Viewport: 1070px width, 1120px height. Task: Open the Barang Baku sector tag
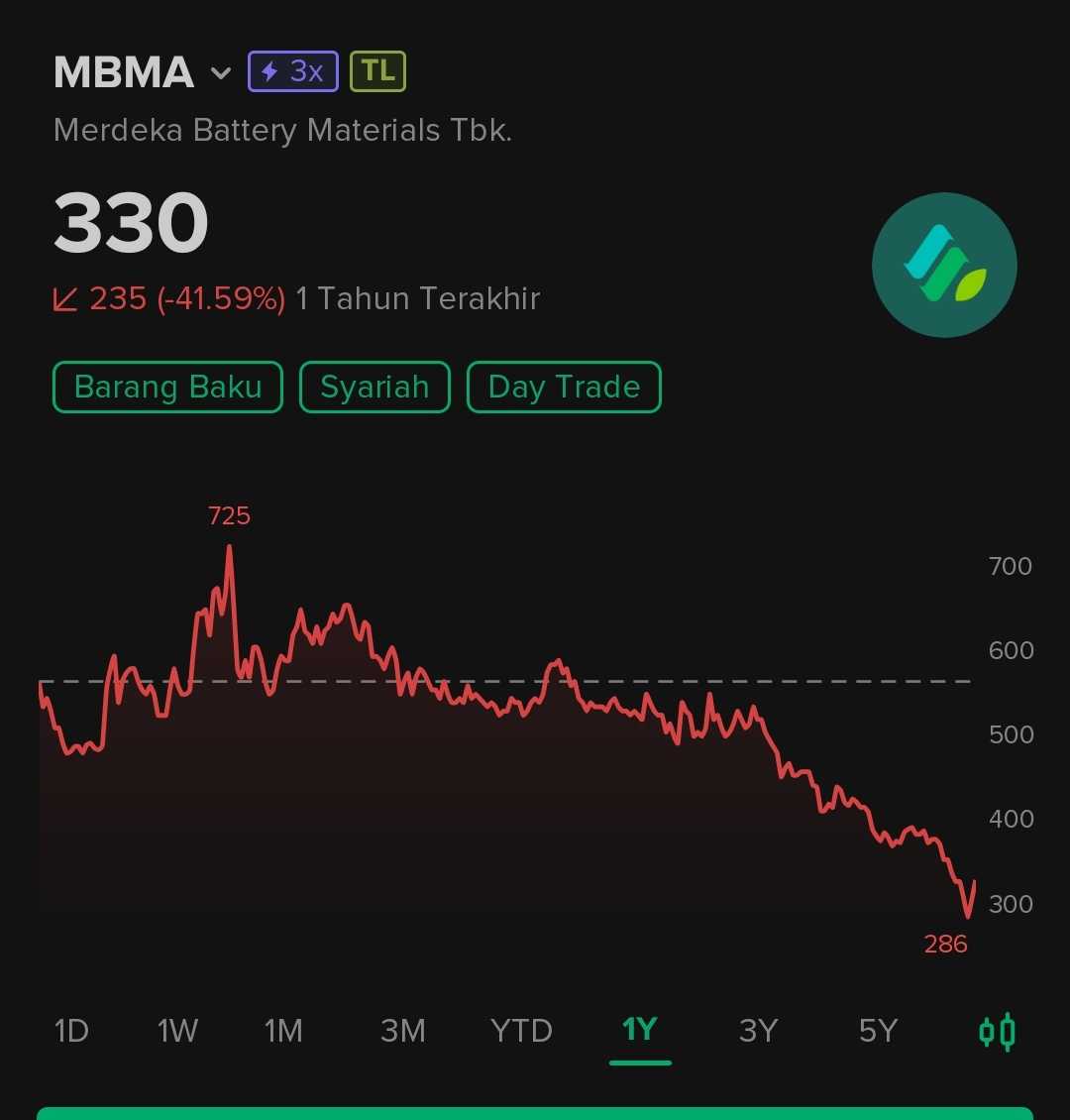[x=166, y=387]
